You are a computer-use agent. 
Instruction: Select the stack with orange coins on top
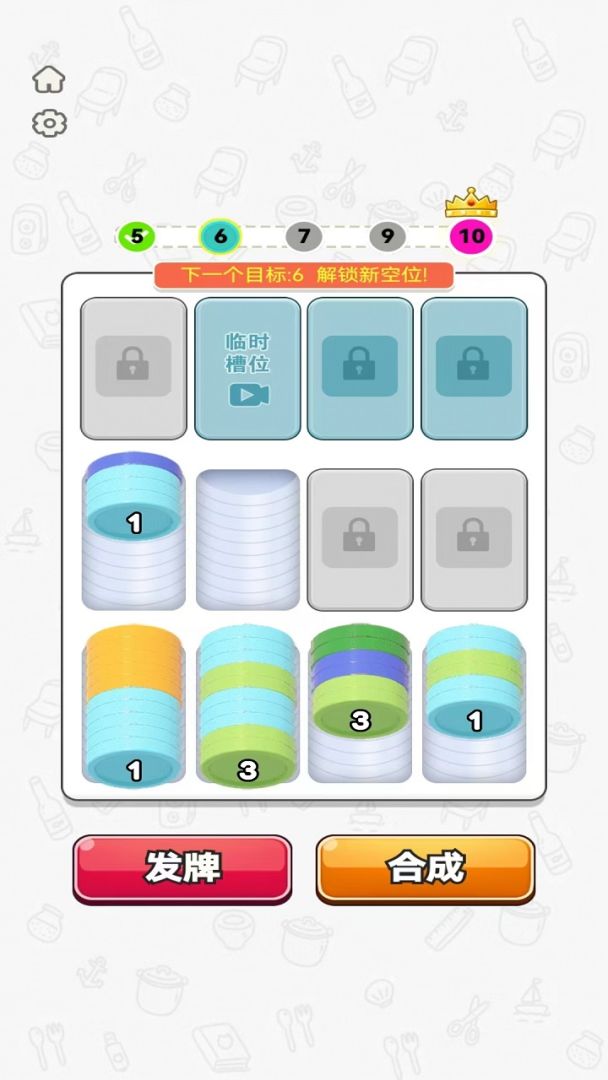pyautogui.click(x=134, y=704)
